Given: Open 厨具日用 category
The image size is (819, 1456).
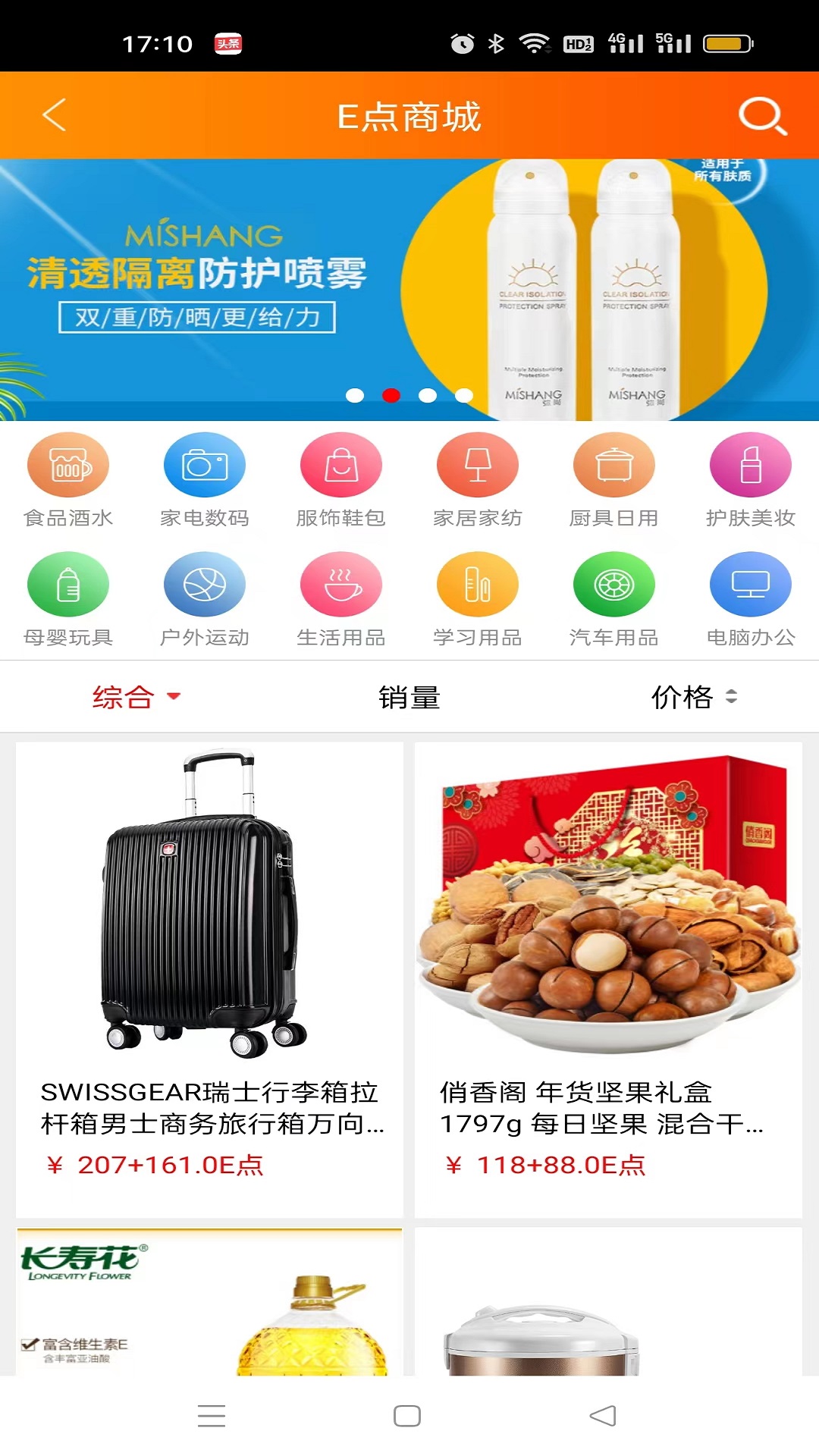Looking at the screenshot, I should 614,479.
